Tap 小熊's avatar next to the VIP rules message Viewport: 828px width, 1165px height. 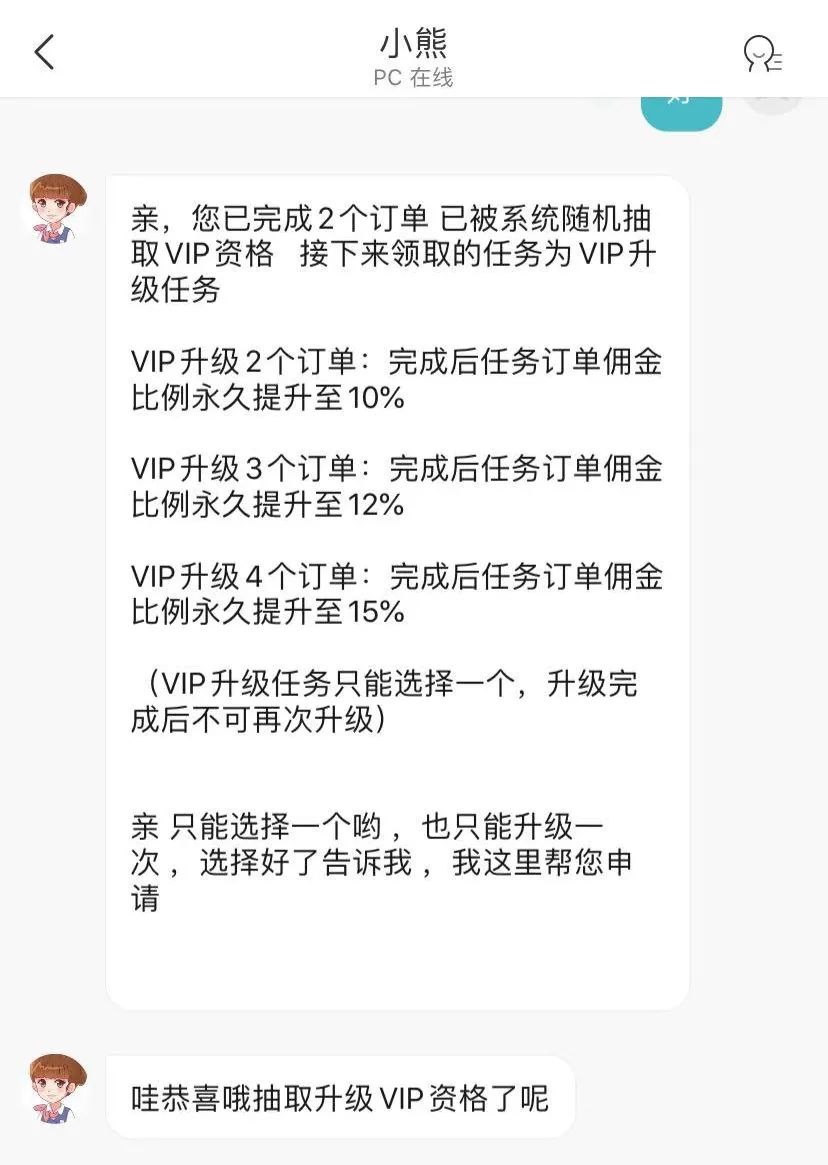(x=56, y=210)
